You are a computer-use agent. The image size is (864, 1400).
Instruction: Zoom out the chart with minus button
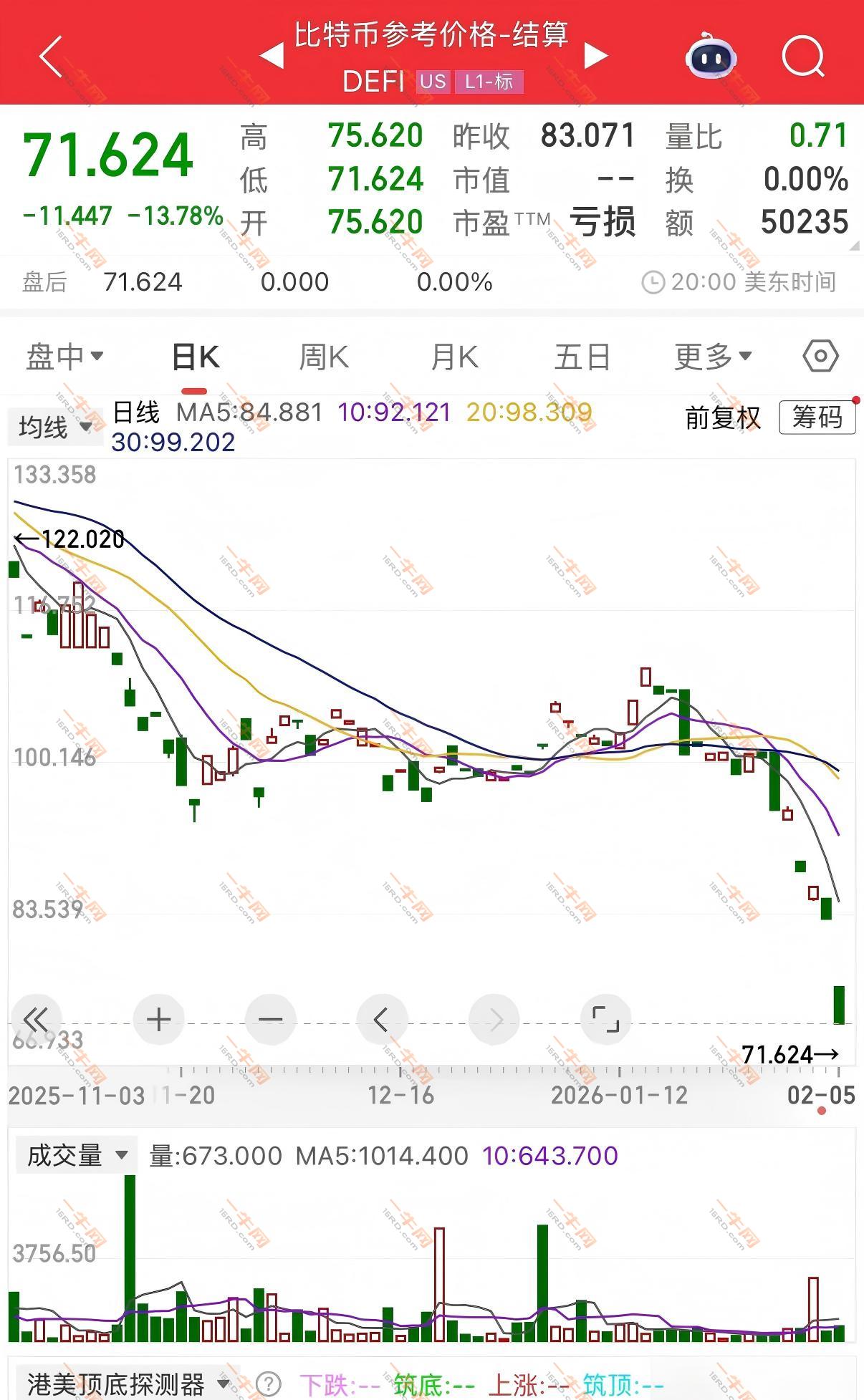tap(270, 1019)
